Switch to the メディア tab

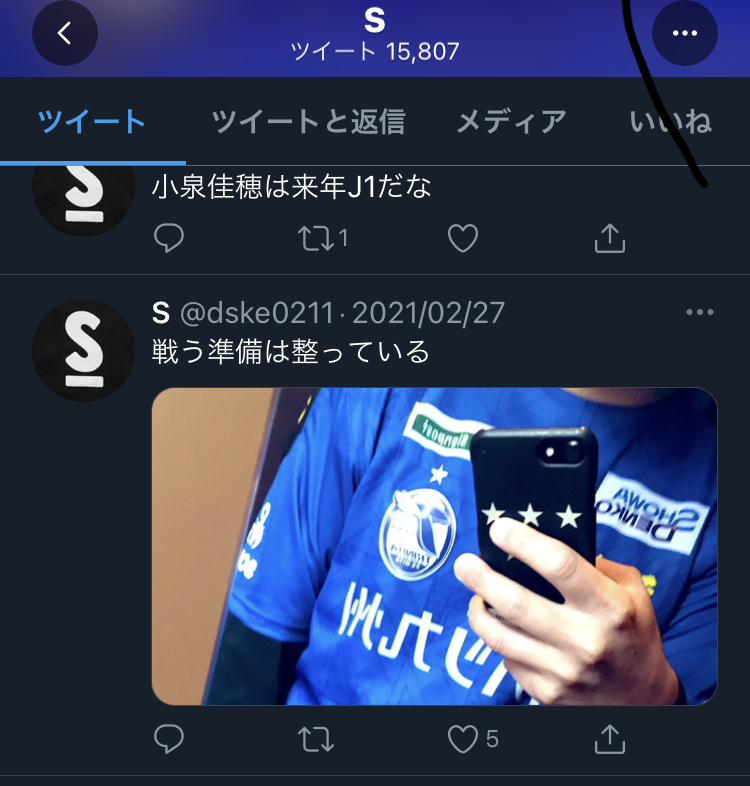[x=511, y=122]
